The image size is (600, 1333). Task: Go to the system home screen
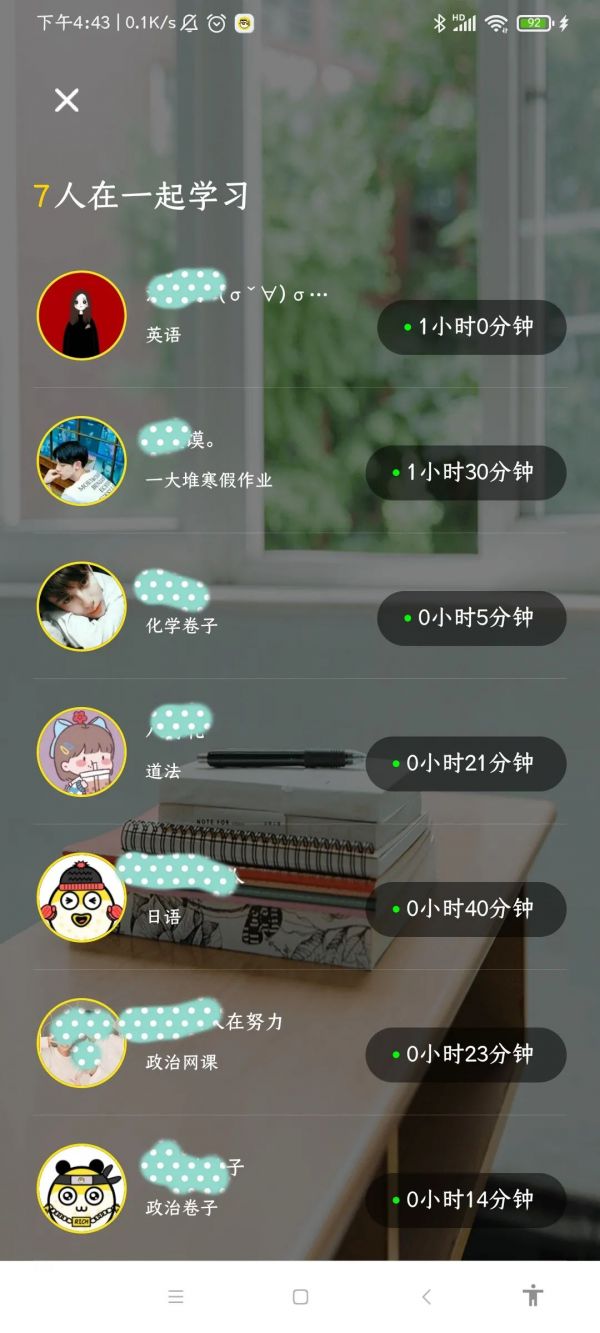(300, 1297)
